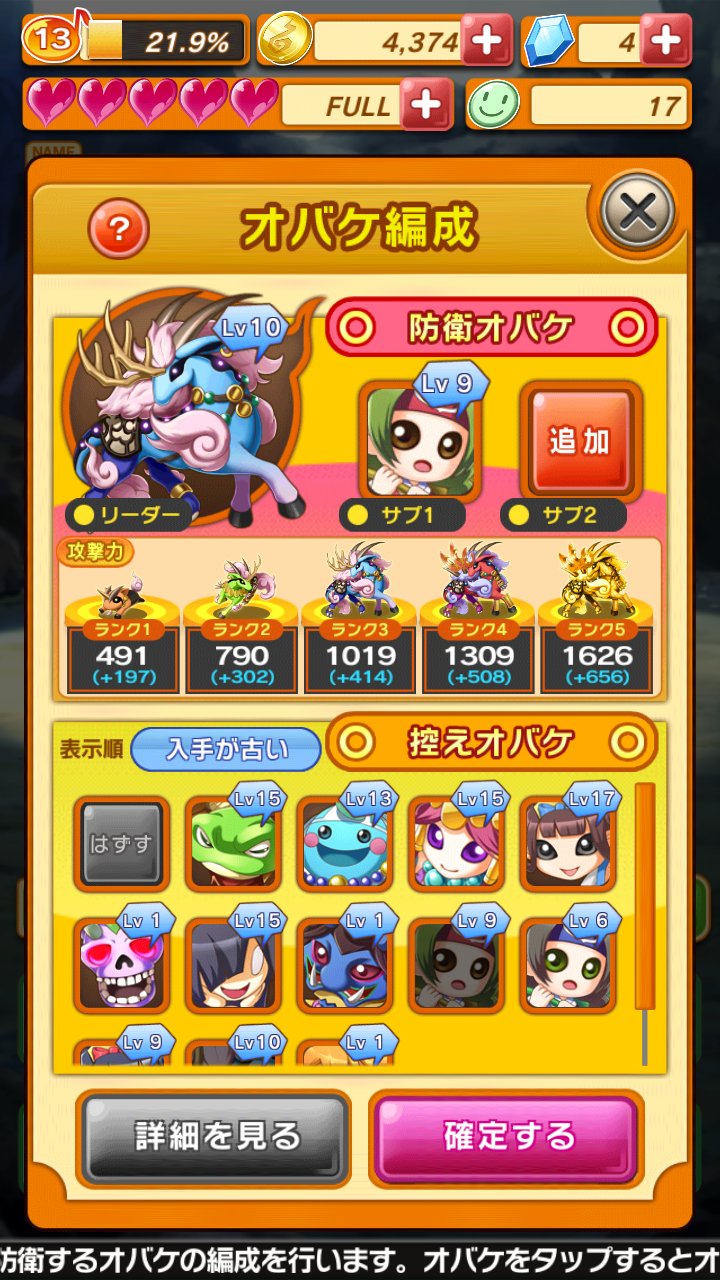Tap the はずす remove button
This screenshot has width=720, height=1280.
point(122,843)
